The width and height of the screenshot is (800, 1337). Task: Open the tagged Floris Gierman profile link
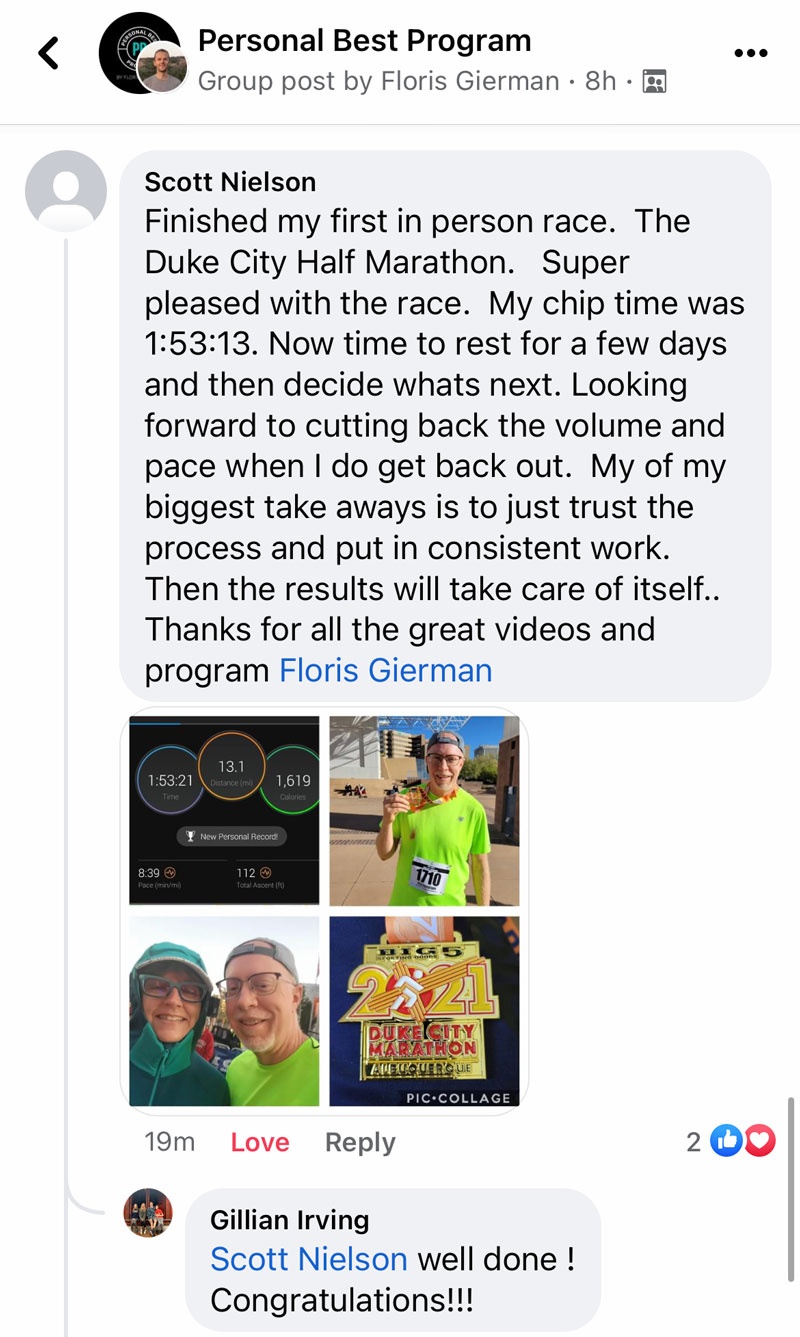(x=385, y=670)
